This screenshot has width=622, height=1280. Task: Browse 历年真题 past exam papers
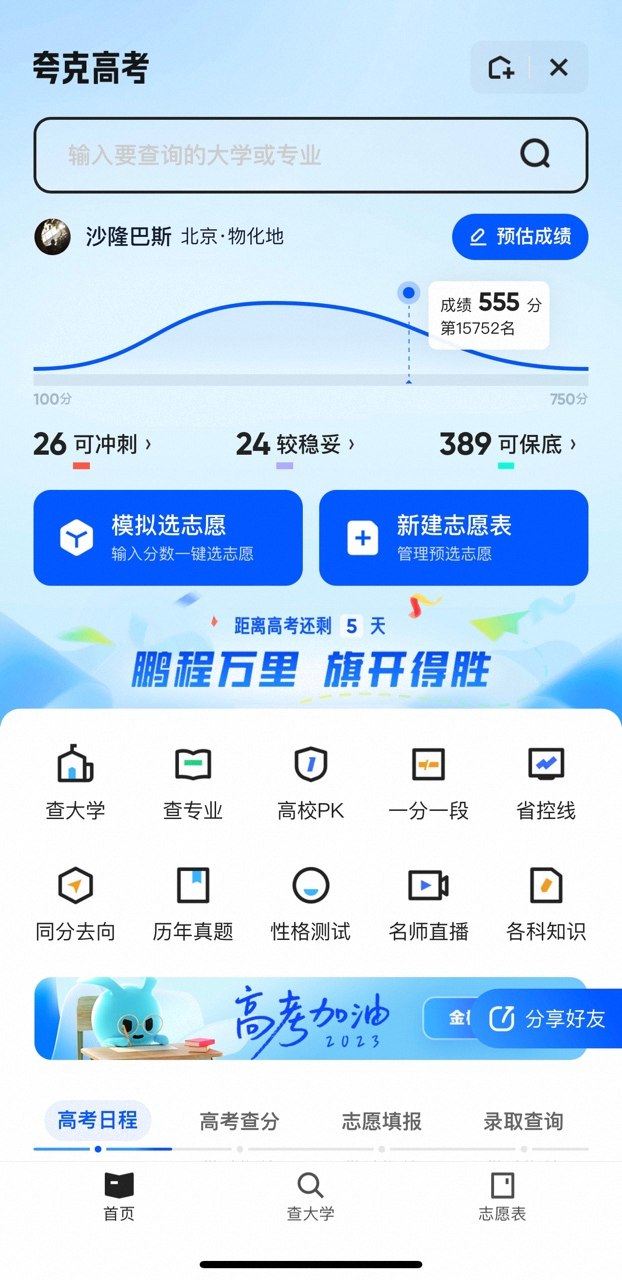(193, 903)
